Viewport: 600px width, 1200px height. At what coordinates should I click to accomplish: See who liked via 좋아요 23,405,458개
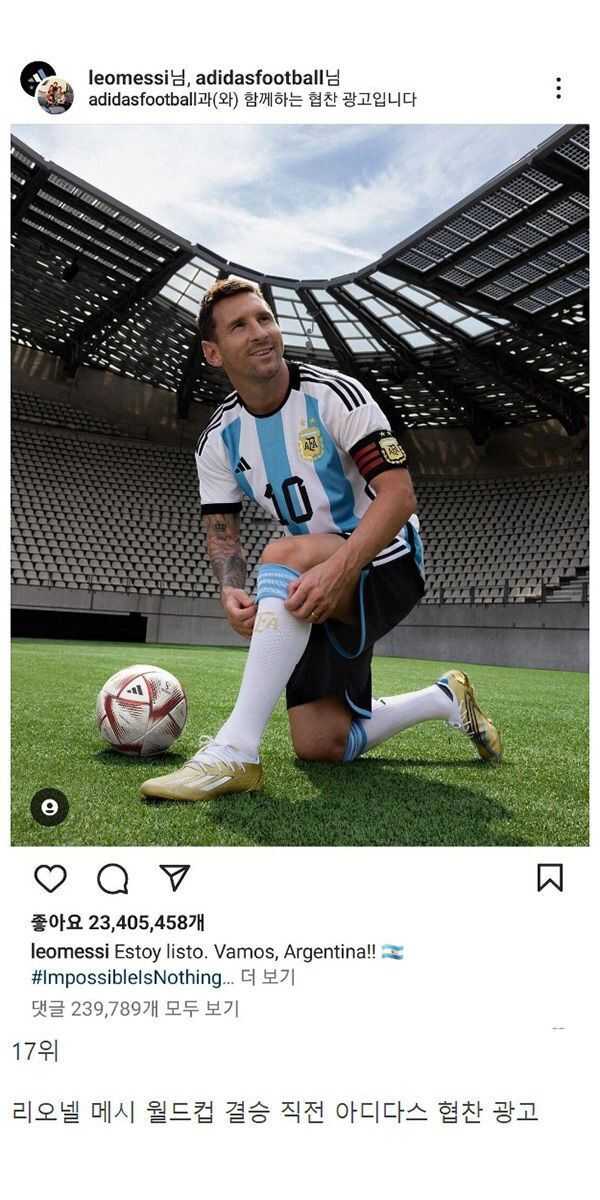pyautogui.click(x=118, y=922)
